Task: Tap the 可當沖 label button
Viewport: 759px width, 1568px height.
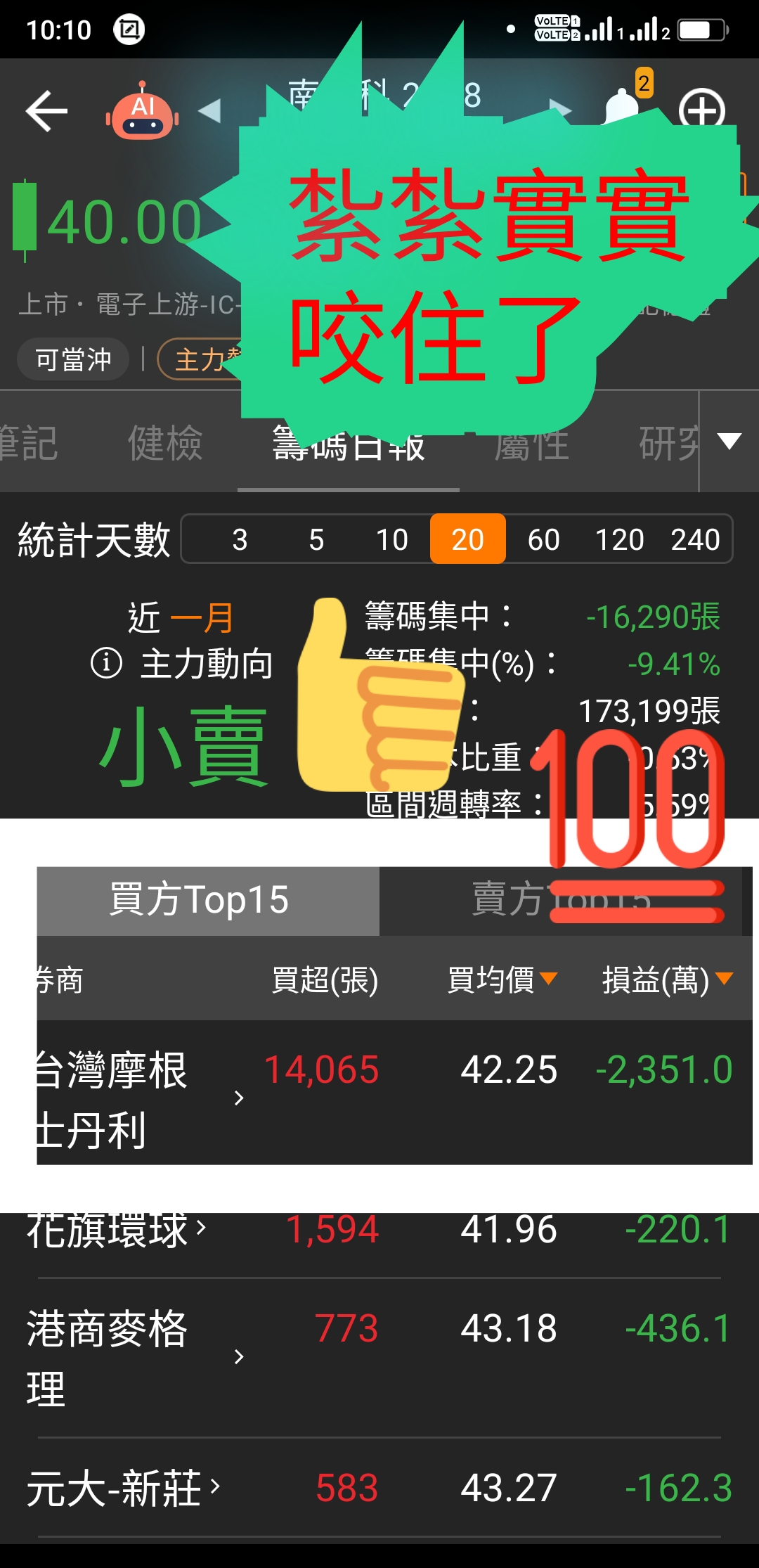Action: 72,359
